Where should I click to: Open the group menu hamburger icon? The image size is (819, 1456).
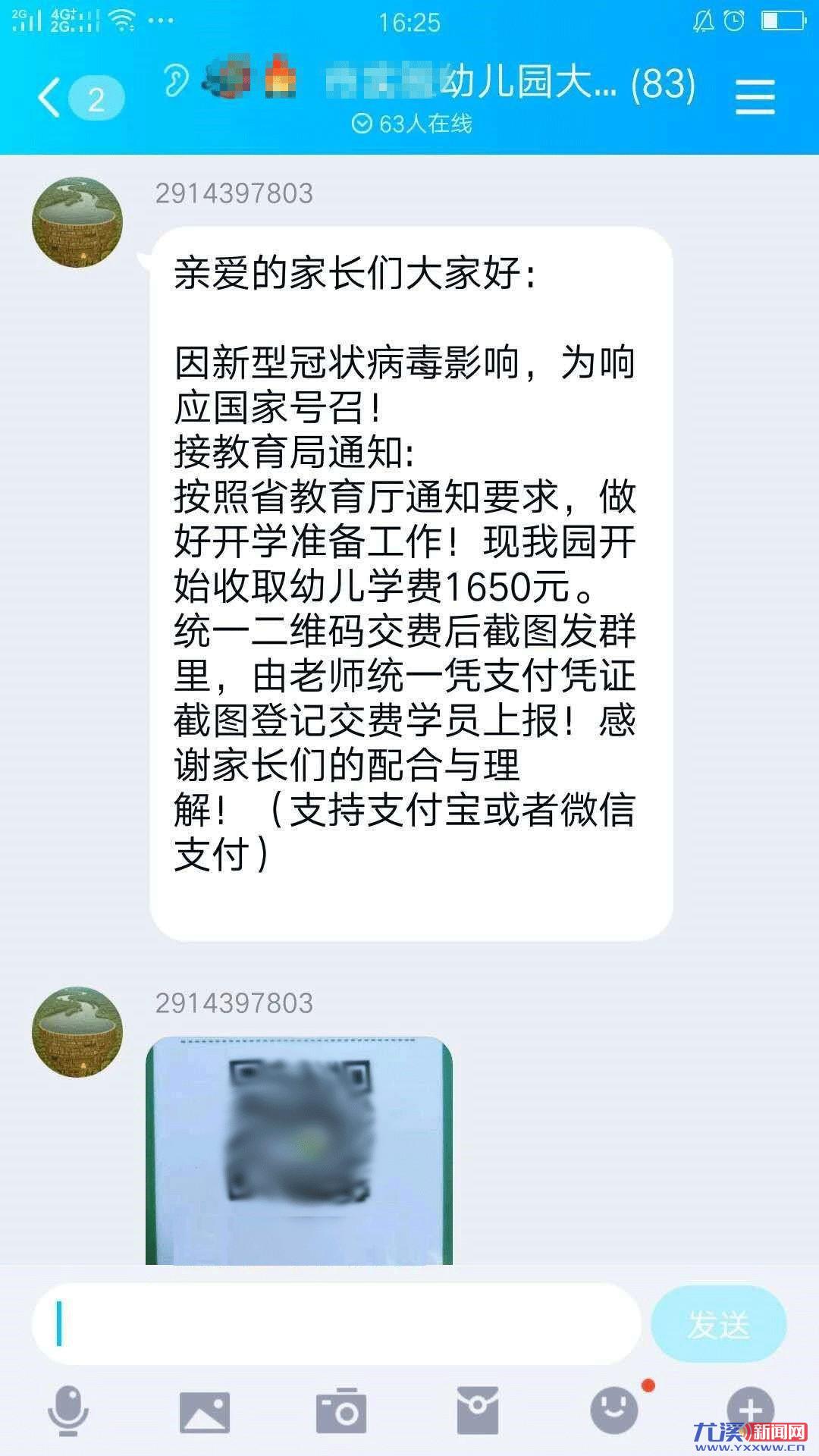pos(755,98)
